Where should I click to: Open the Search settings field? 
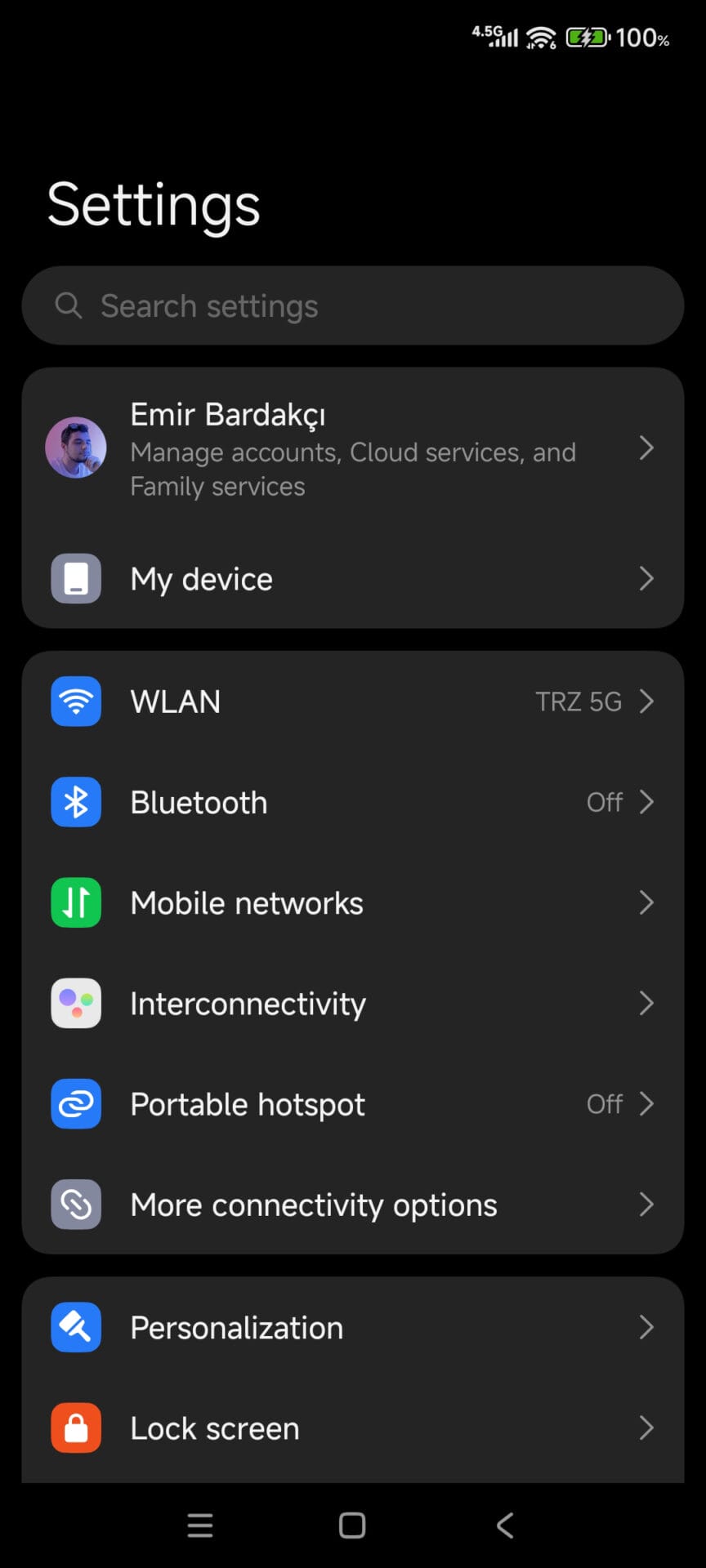(351, 306)
